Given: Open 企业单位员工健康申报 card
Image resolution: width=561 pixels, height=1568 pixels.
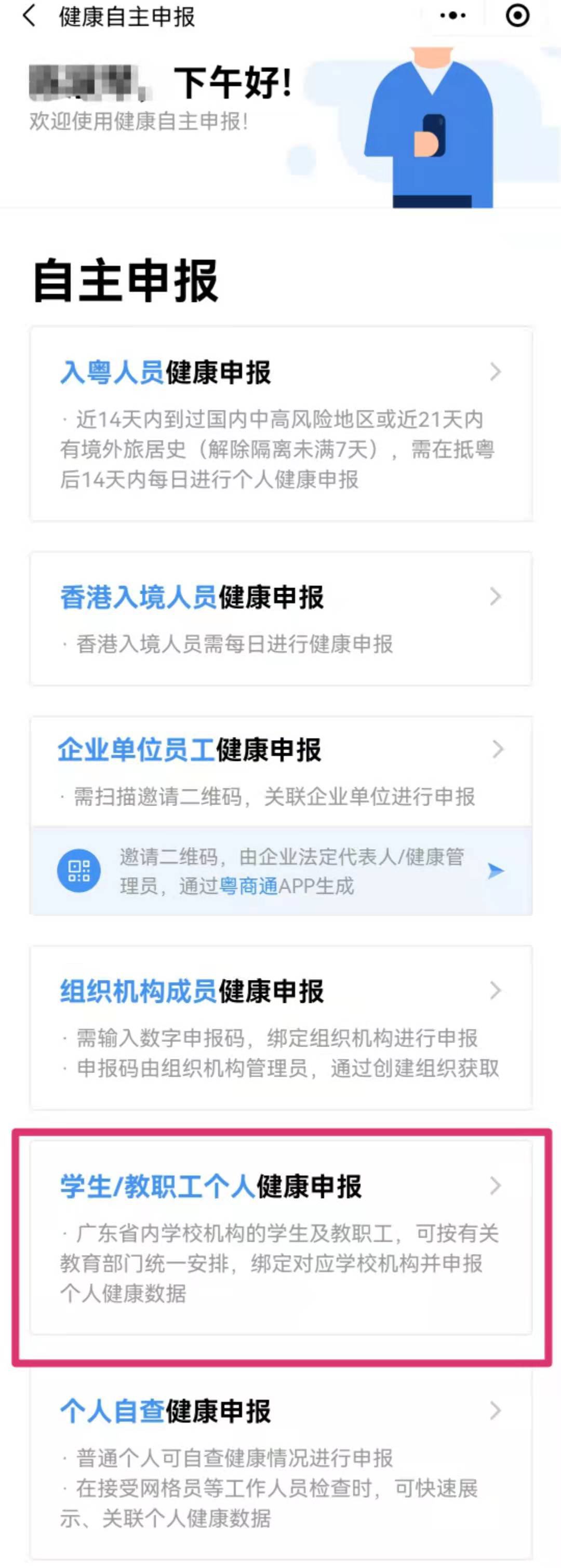Looking at the screenshot, I should click(x=281, y=771).
